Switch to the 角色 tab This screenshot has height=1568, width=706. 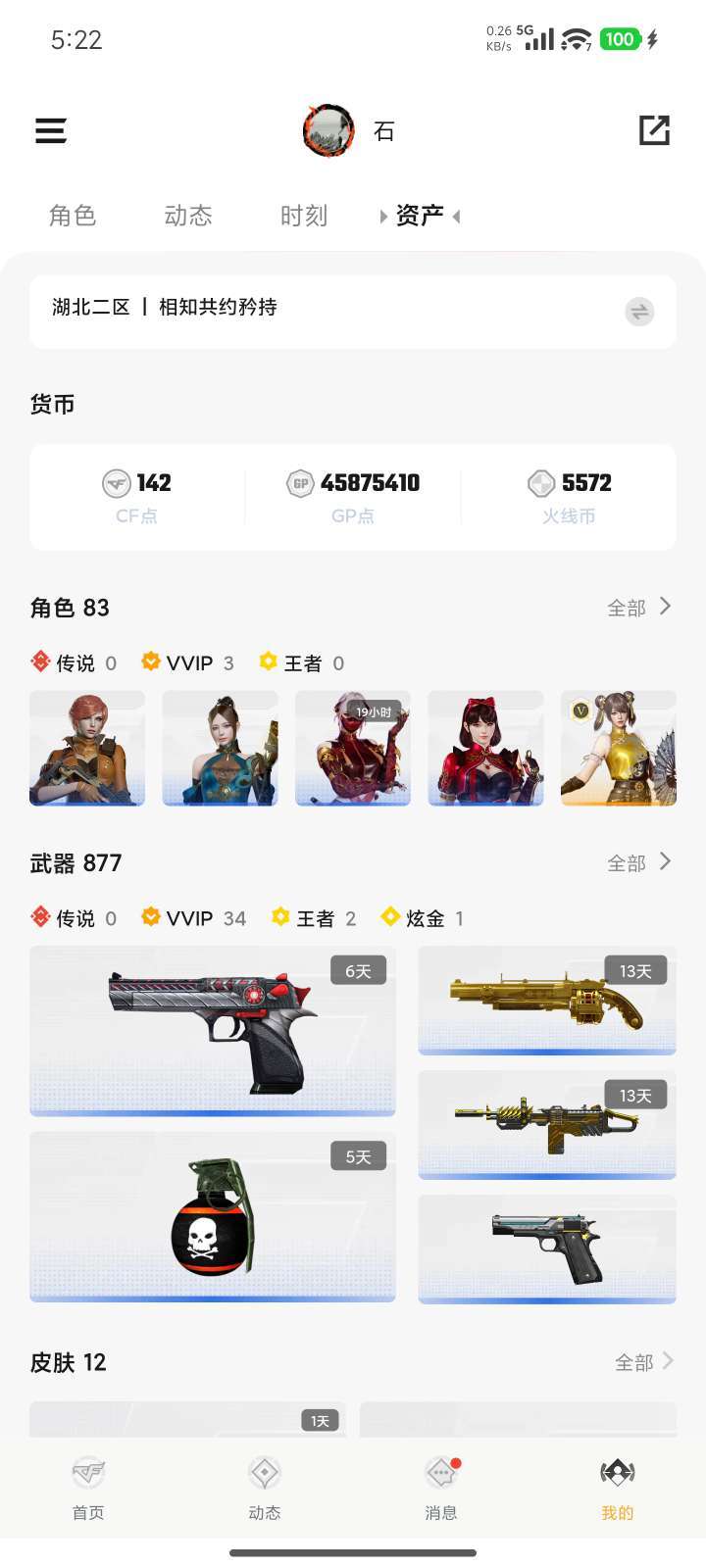[x=72, y=216]
